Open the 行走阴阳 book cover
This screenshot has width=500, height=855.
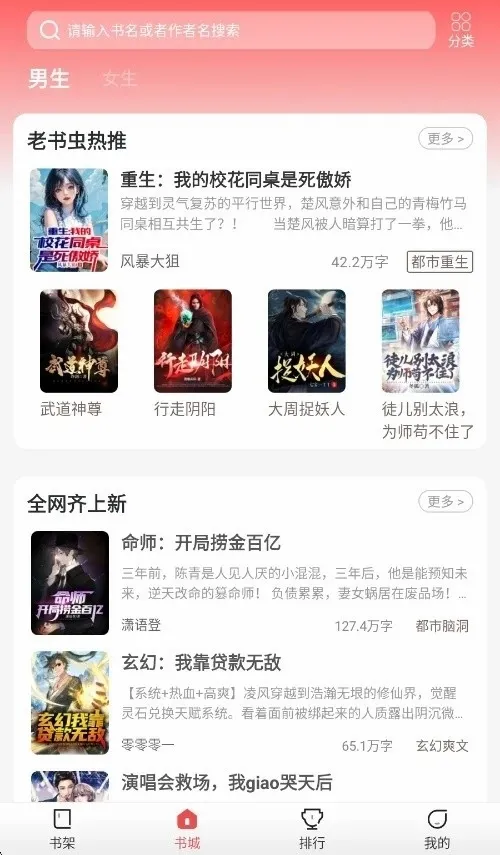point(192,341)
